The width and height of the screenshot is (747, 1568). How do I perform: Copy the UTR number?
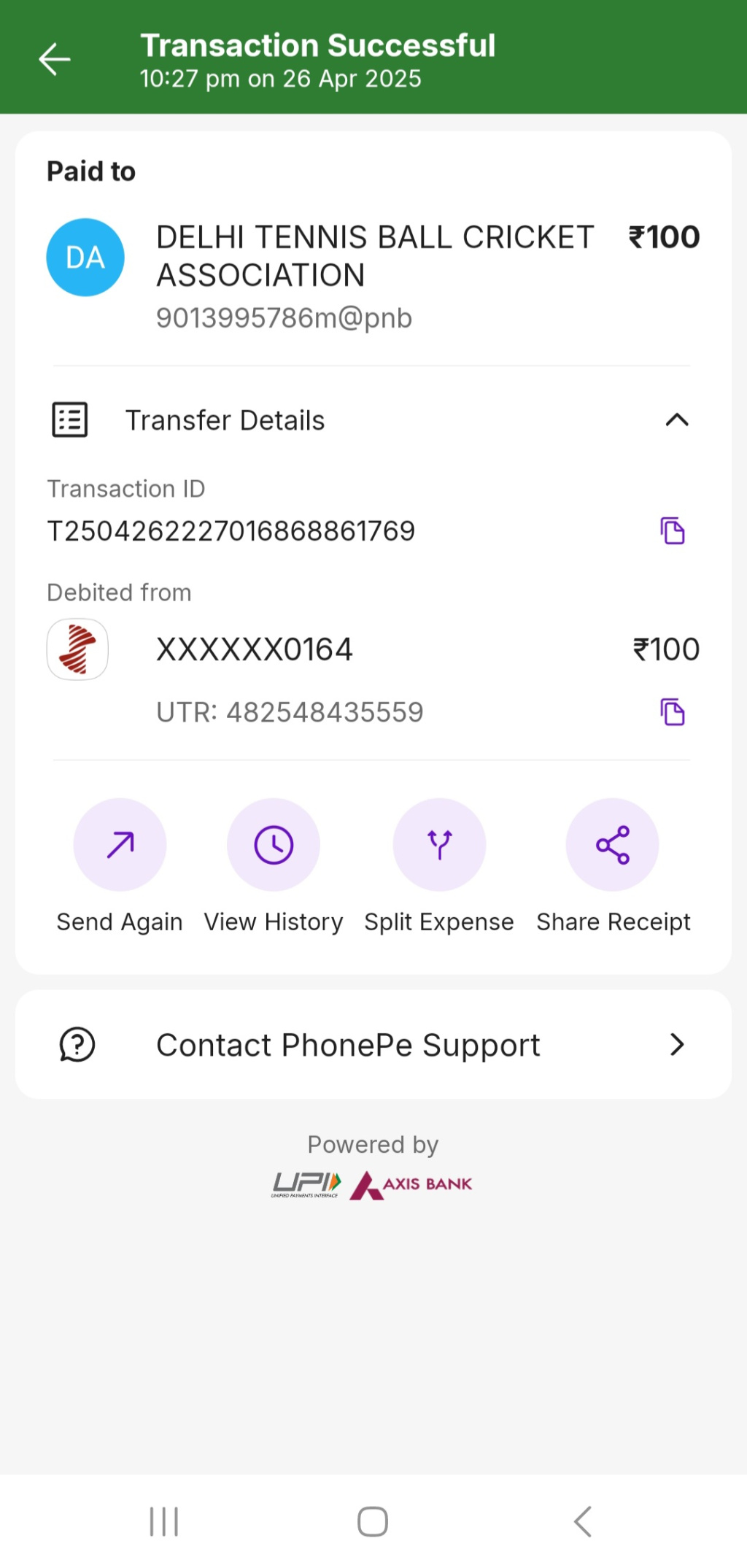pyautogui.click(x=672, y=712)
